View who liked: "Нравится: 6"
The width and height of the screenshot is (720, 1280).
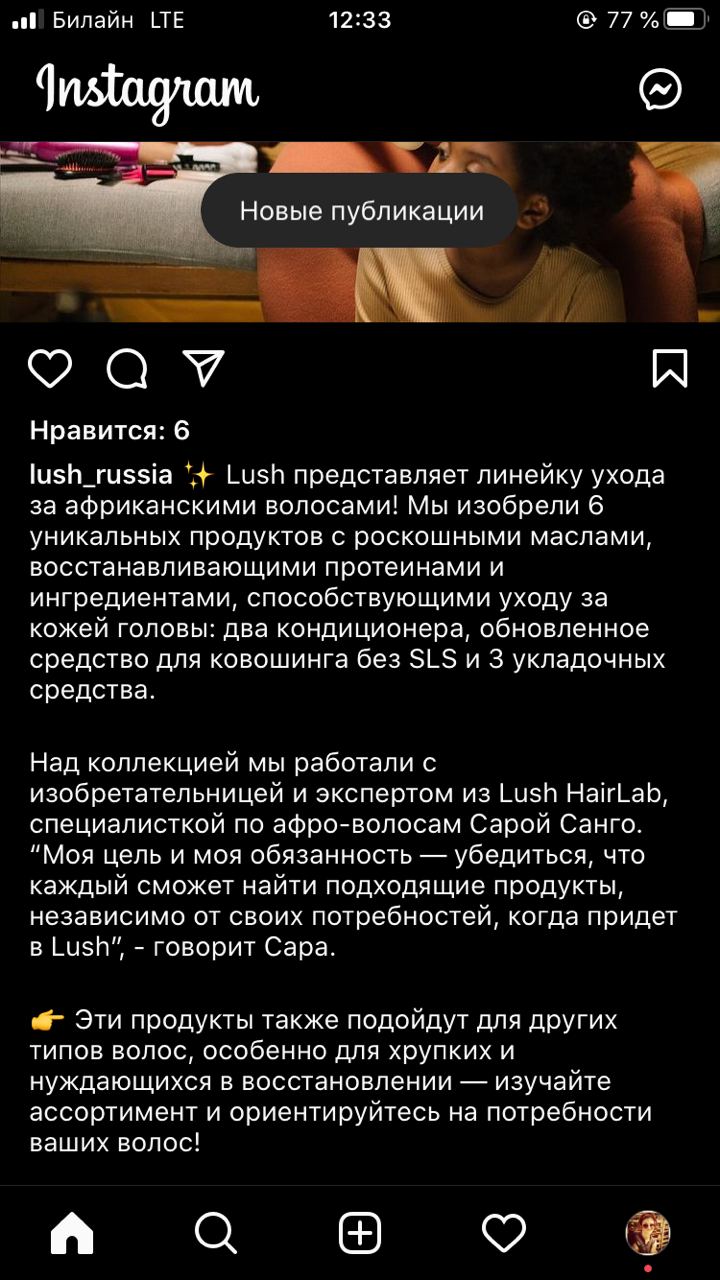tap(110, 431)
